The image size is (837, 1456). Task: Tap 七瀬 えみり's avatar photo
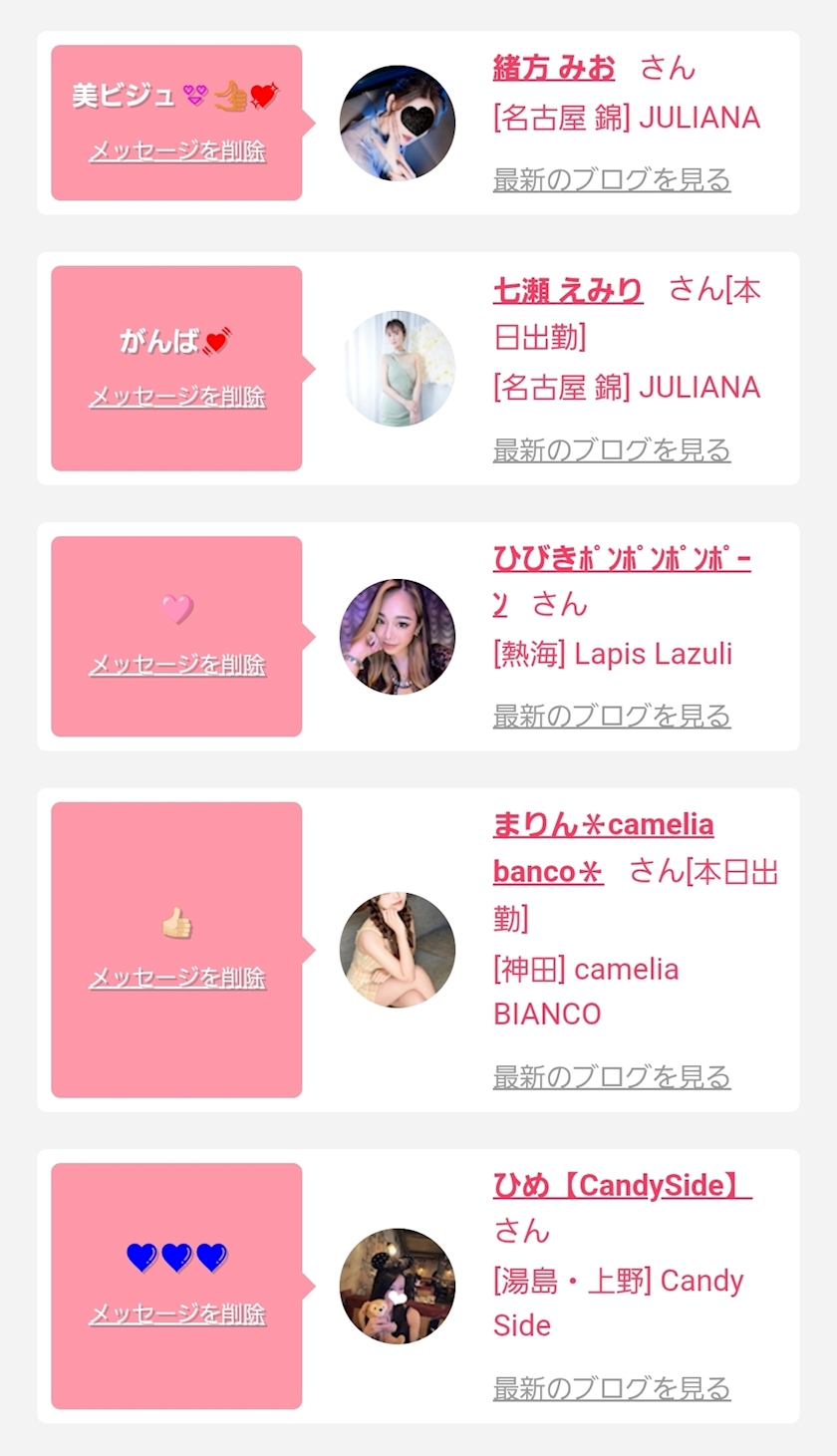(x=398, y=369)
